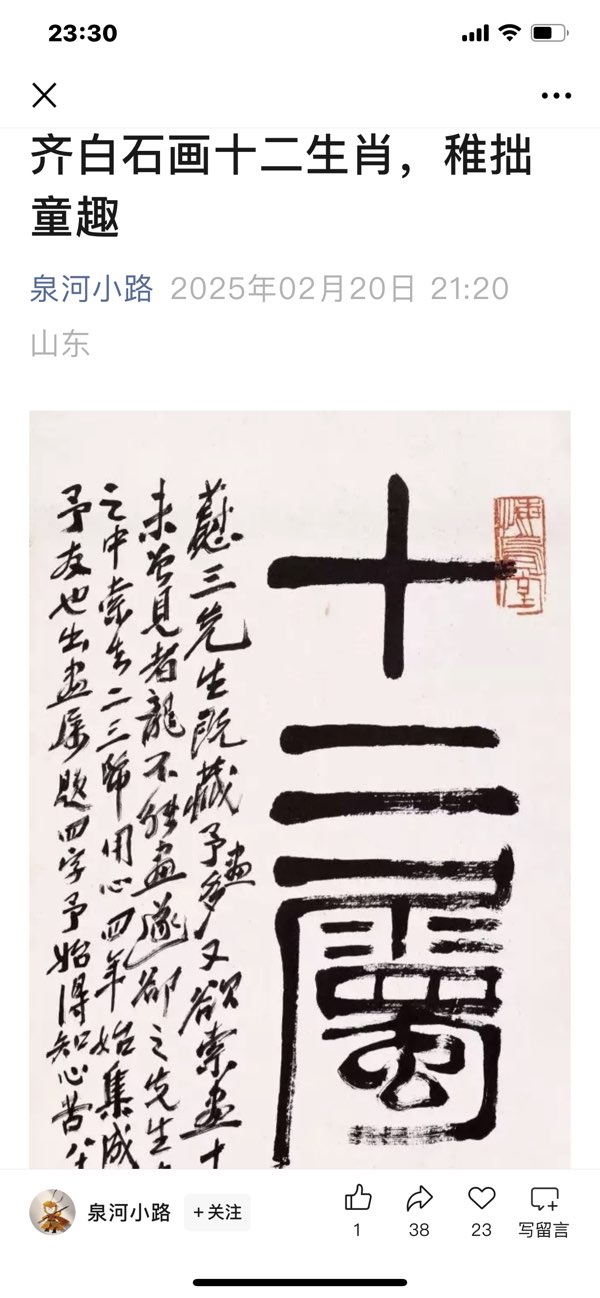Open the calligraphy image in the article
The image size is (600, 1298).
300,790
